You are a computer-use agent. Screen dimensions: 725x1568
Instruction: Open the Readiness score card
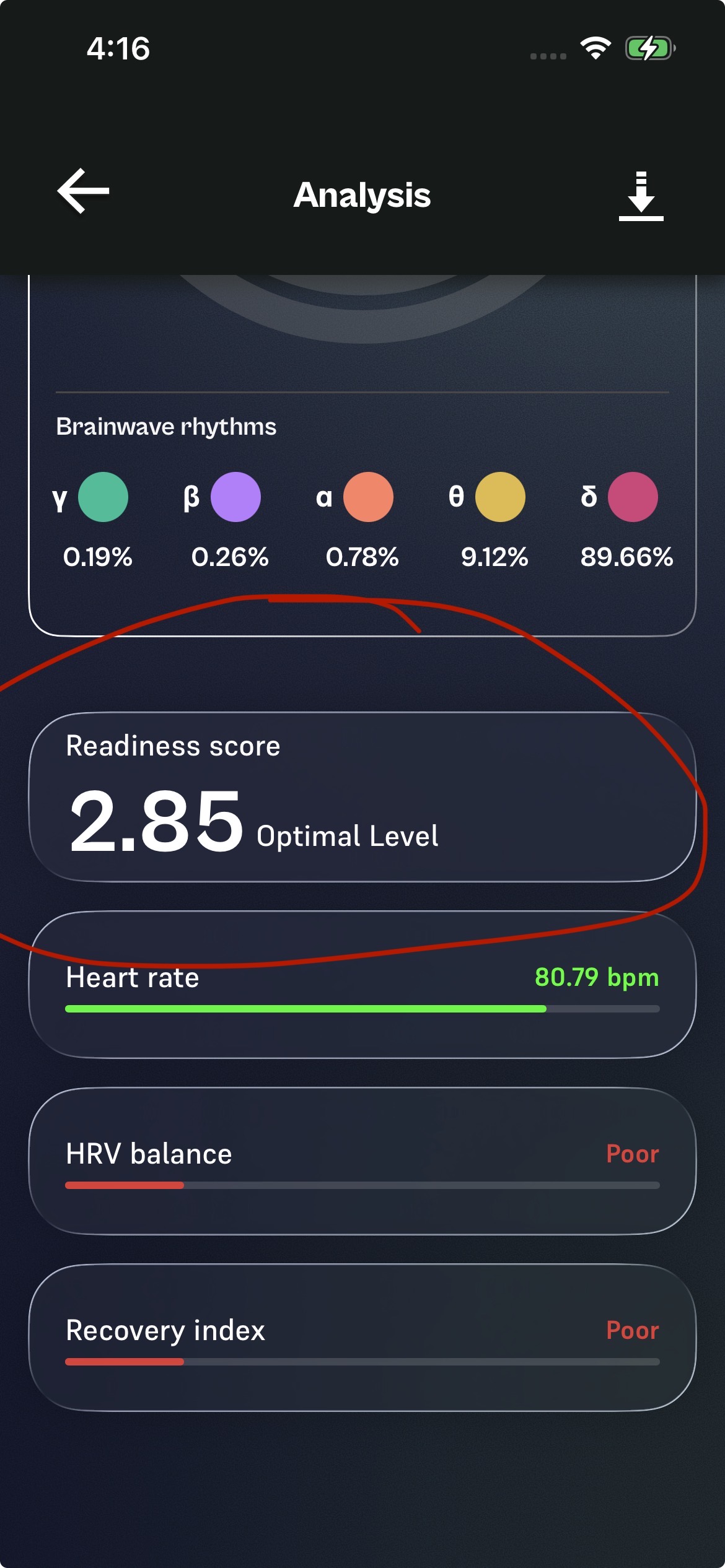362,796
